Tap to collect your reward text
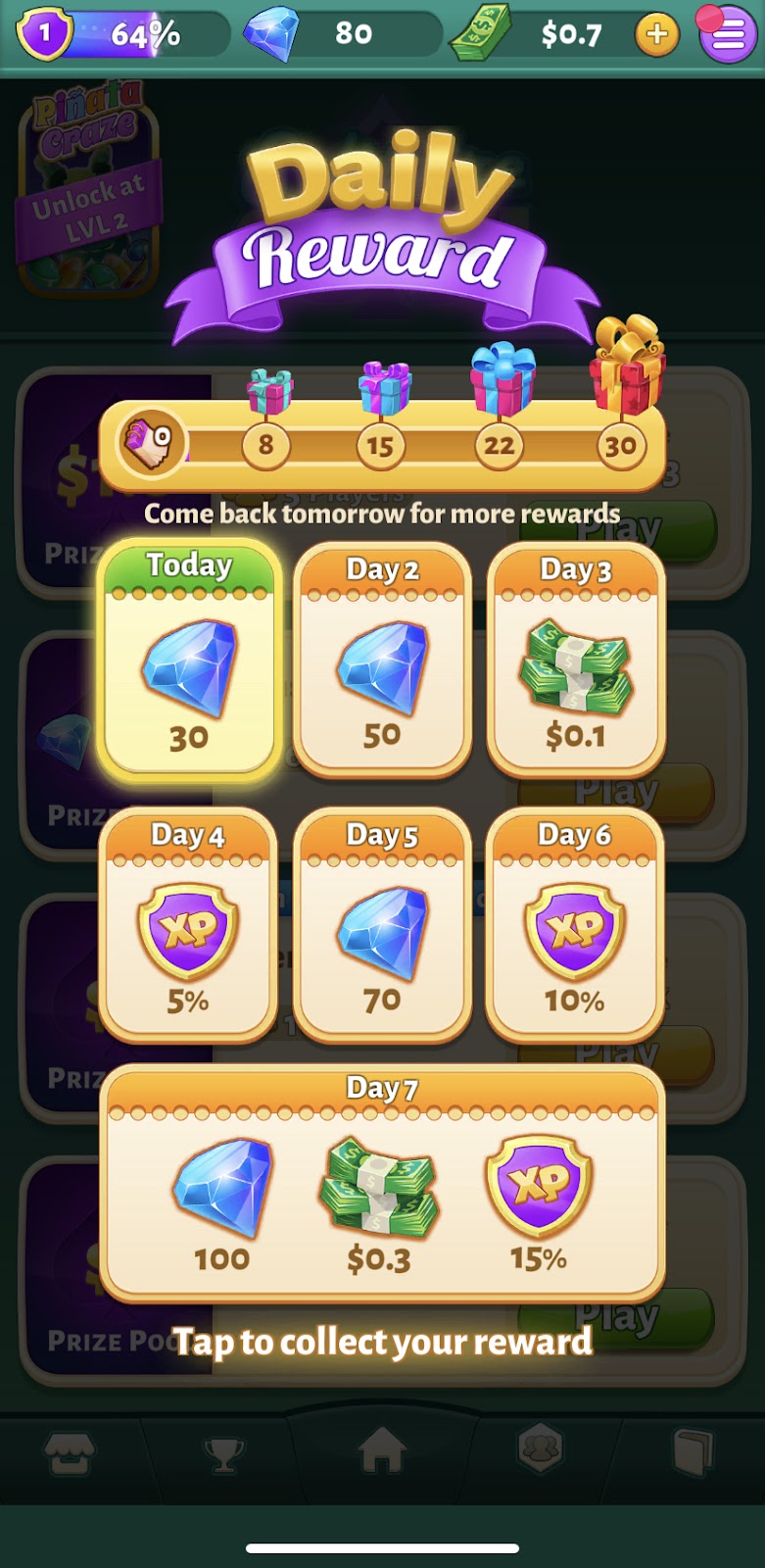The width and height of the screenshot is (765, 1568). (382, 1341)
